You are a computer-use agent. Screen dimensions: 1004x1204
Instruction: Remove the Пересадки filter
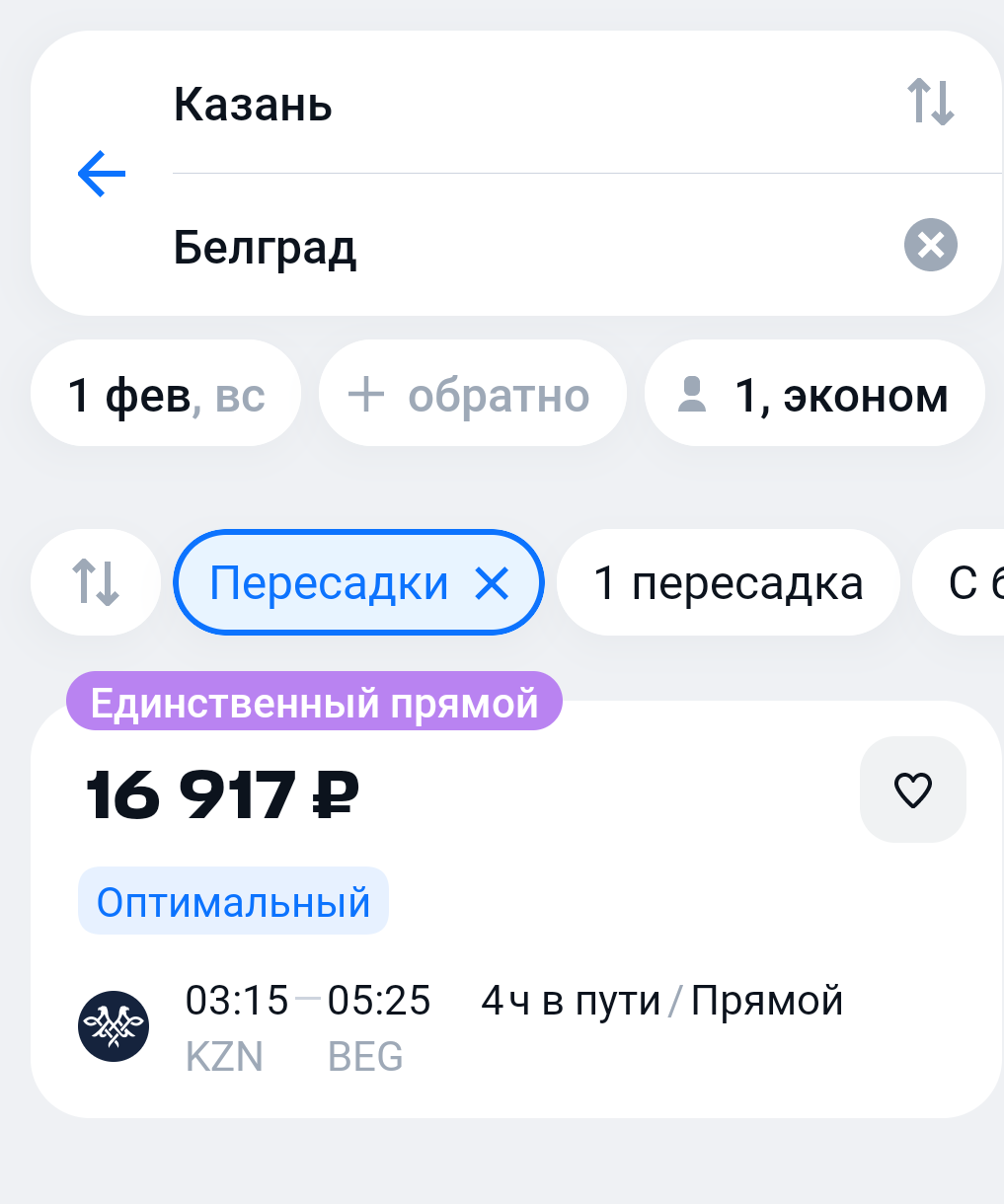tap(492, 583)
